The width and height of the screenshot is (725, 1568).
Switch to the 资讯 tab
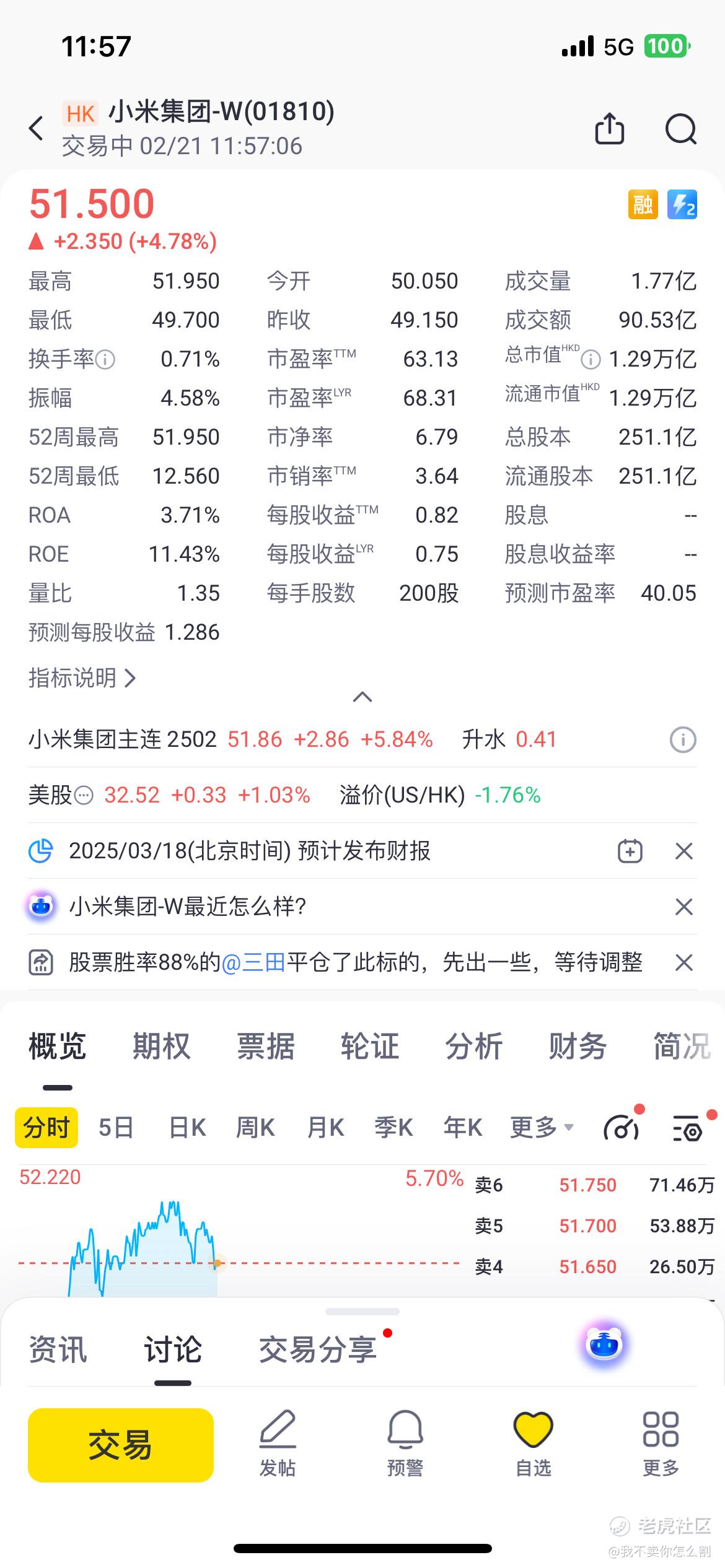coord(58,1350)
